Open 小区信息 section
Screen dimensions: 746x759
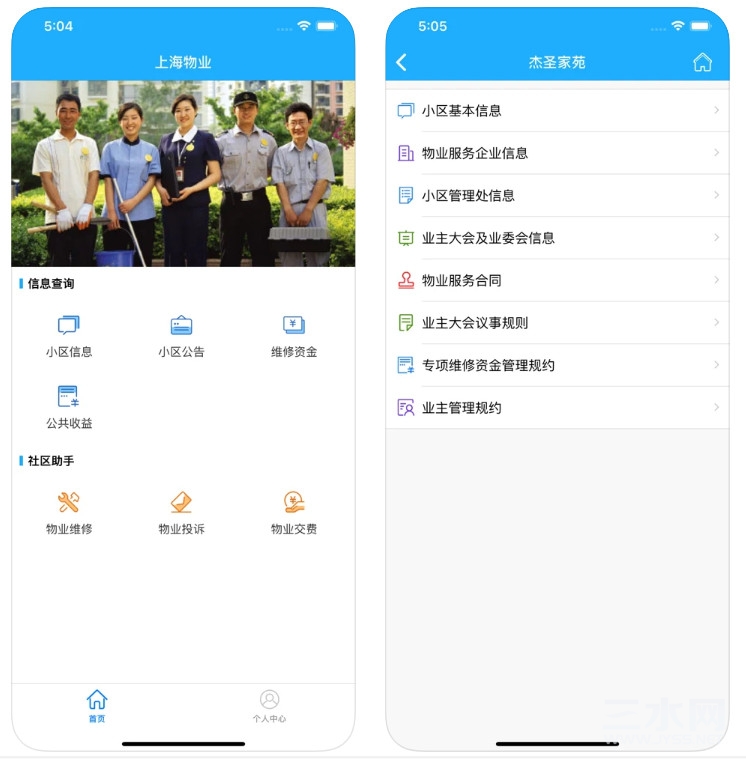pyautogui.click(x=69, y=336)
